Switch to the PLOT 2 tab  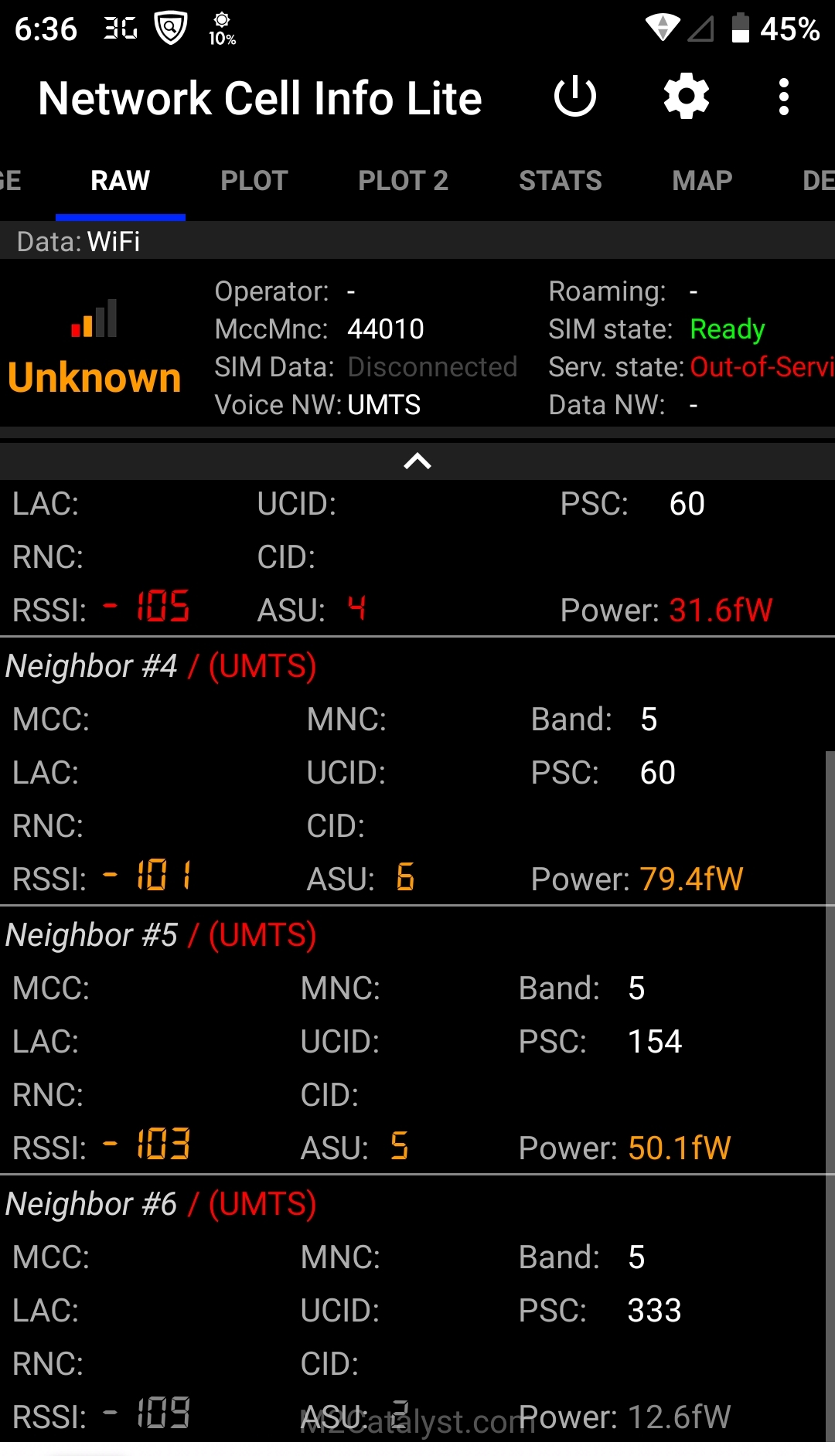pyautogui.click(x=403, y=181)
